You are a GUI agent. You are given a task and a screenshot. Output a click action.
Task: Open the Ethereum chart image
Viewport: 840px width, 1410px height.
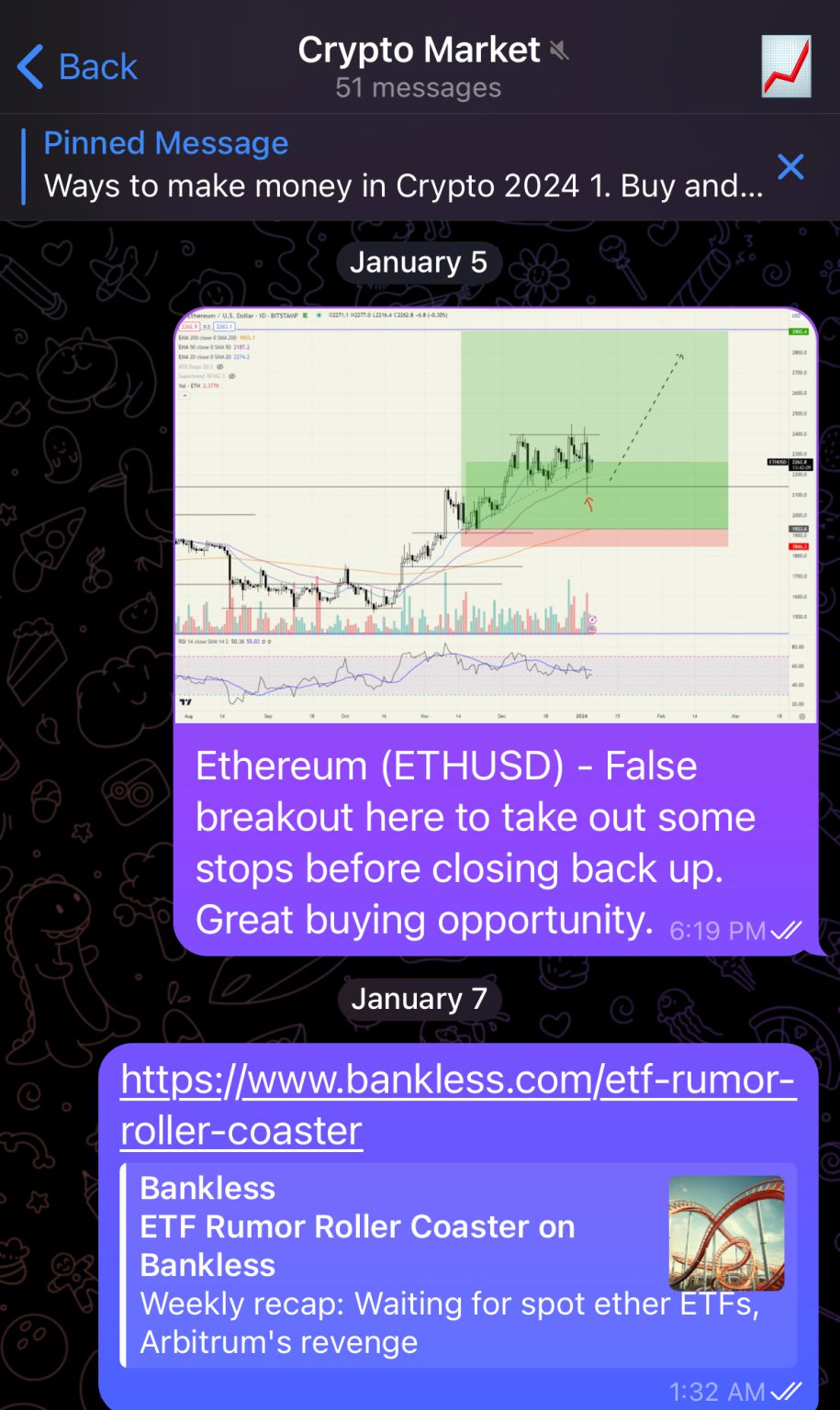(495, 516)
